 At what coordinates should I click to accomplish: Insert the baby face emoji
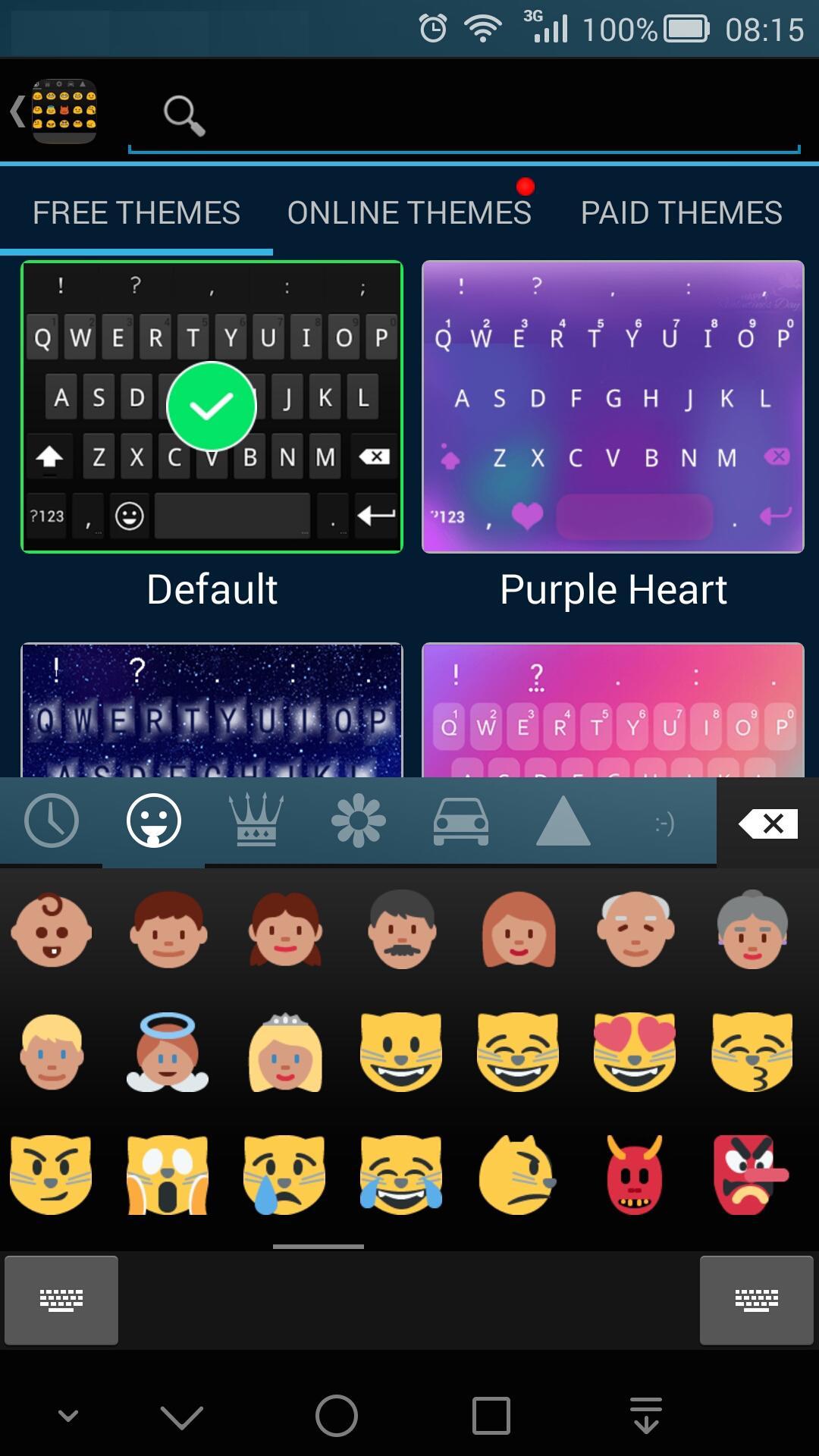pos(52,930)
